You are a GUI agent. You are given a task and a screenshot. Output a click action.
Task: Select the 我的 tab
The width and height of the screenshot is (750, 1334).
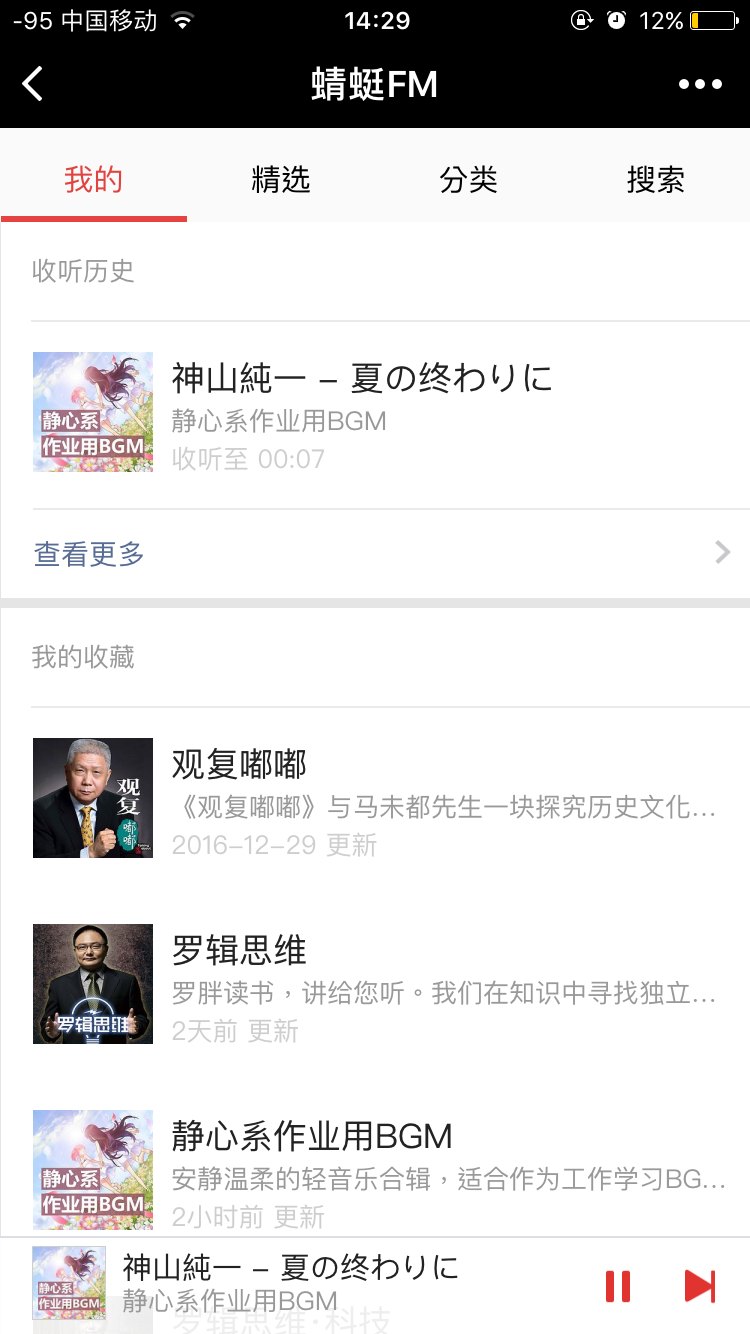(93, 178)
